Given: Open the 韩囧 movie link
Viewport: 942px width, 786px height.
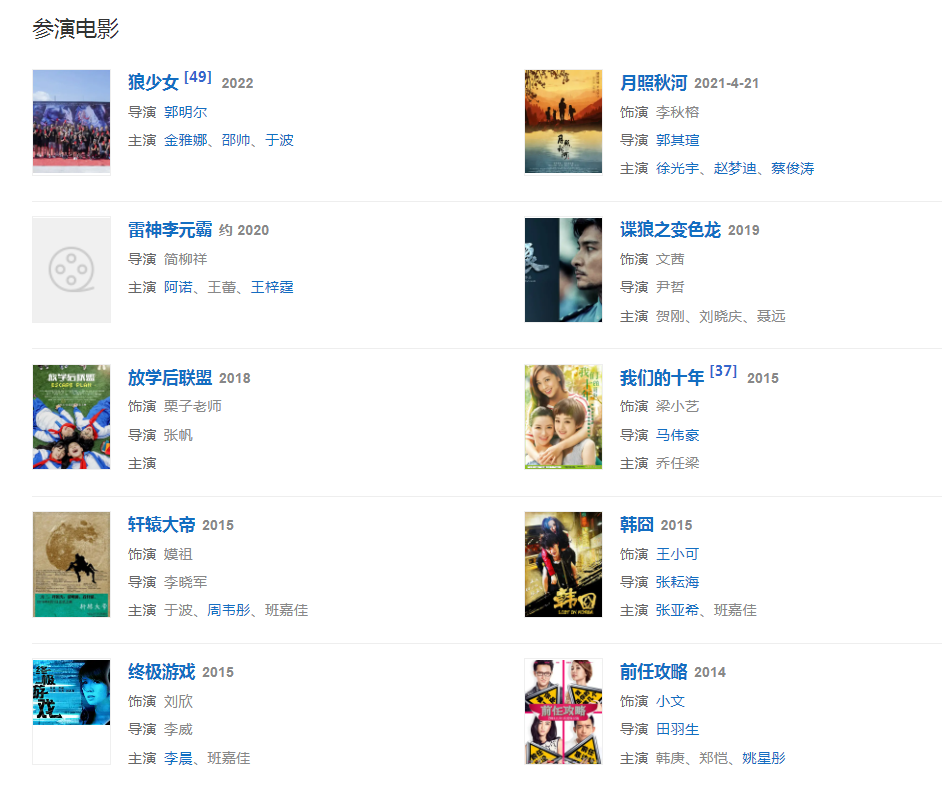Looking at the screenshot, I should coord(636,525).
